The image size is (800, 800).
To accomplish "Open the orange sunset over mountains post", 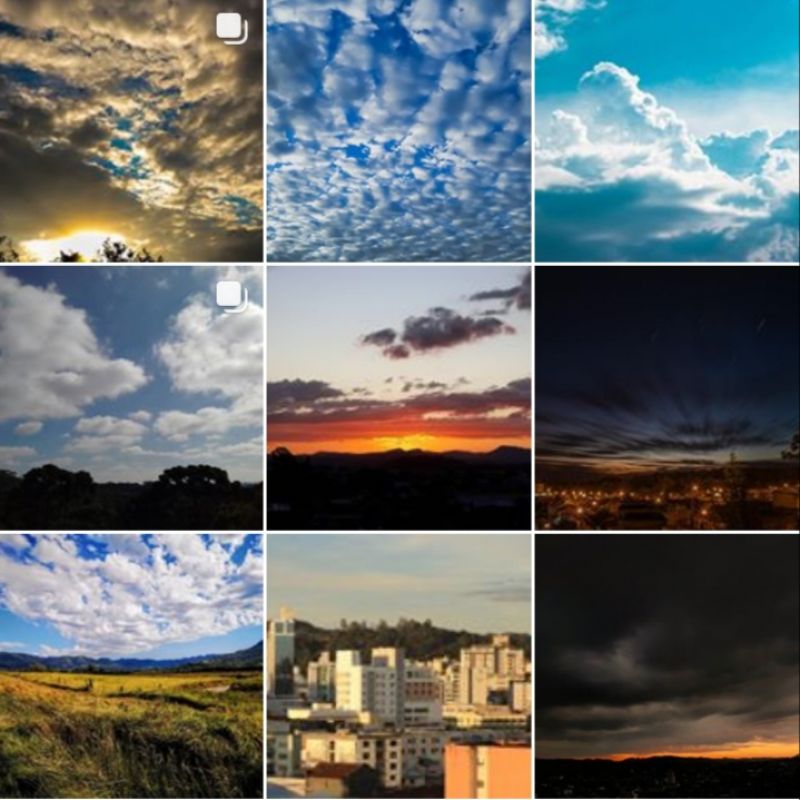I will 398,397.
